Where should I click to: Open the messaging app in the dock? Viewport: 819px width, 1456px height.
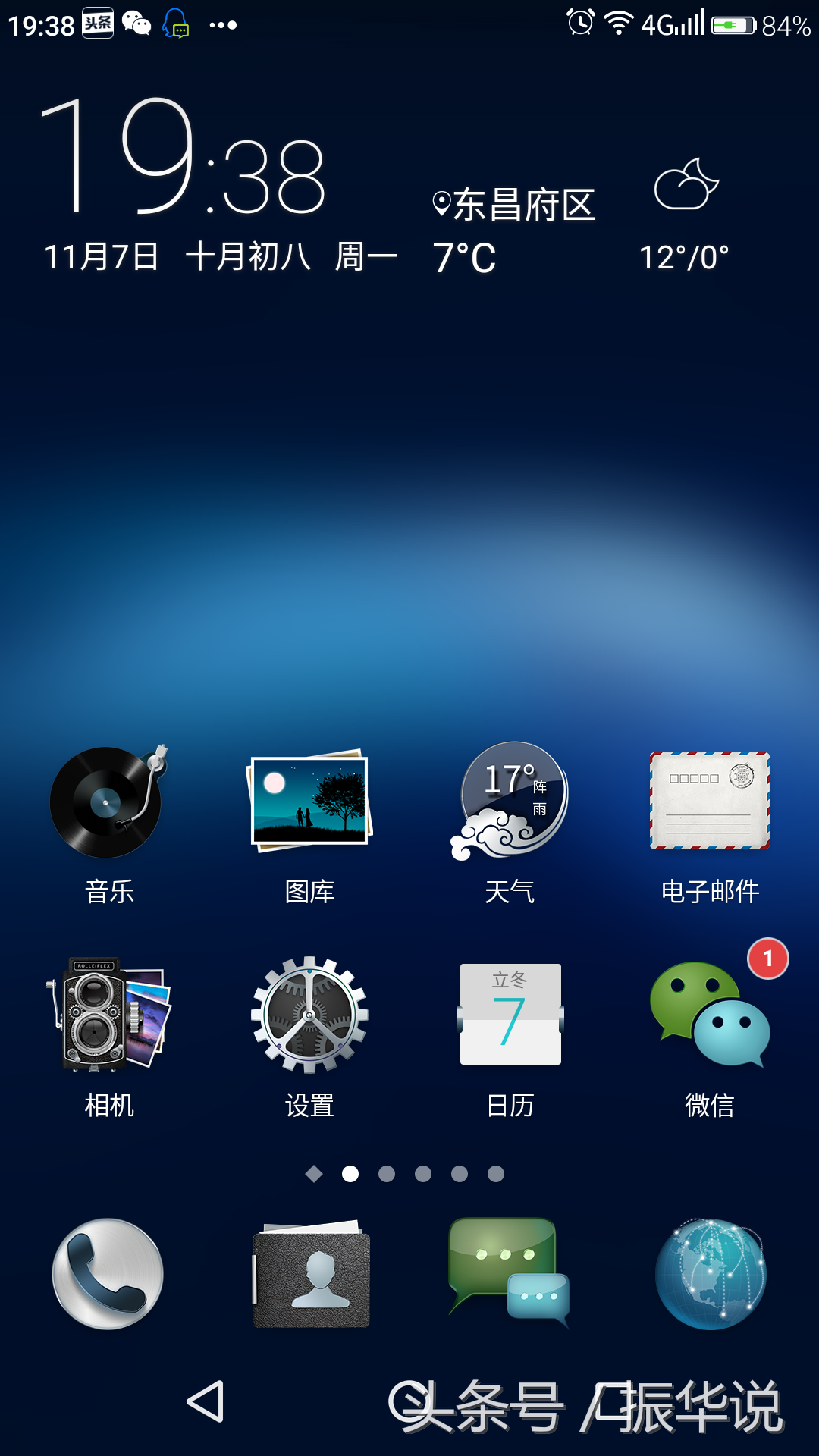tap(510, 1274)
